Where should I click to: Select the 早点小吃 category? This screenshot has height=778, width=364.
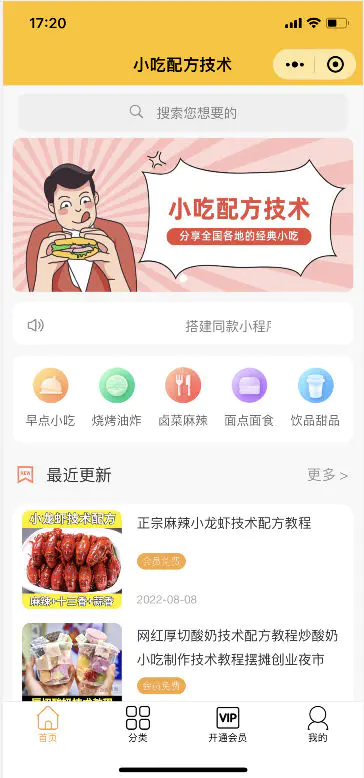pos(51,397)
